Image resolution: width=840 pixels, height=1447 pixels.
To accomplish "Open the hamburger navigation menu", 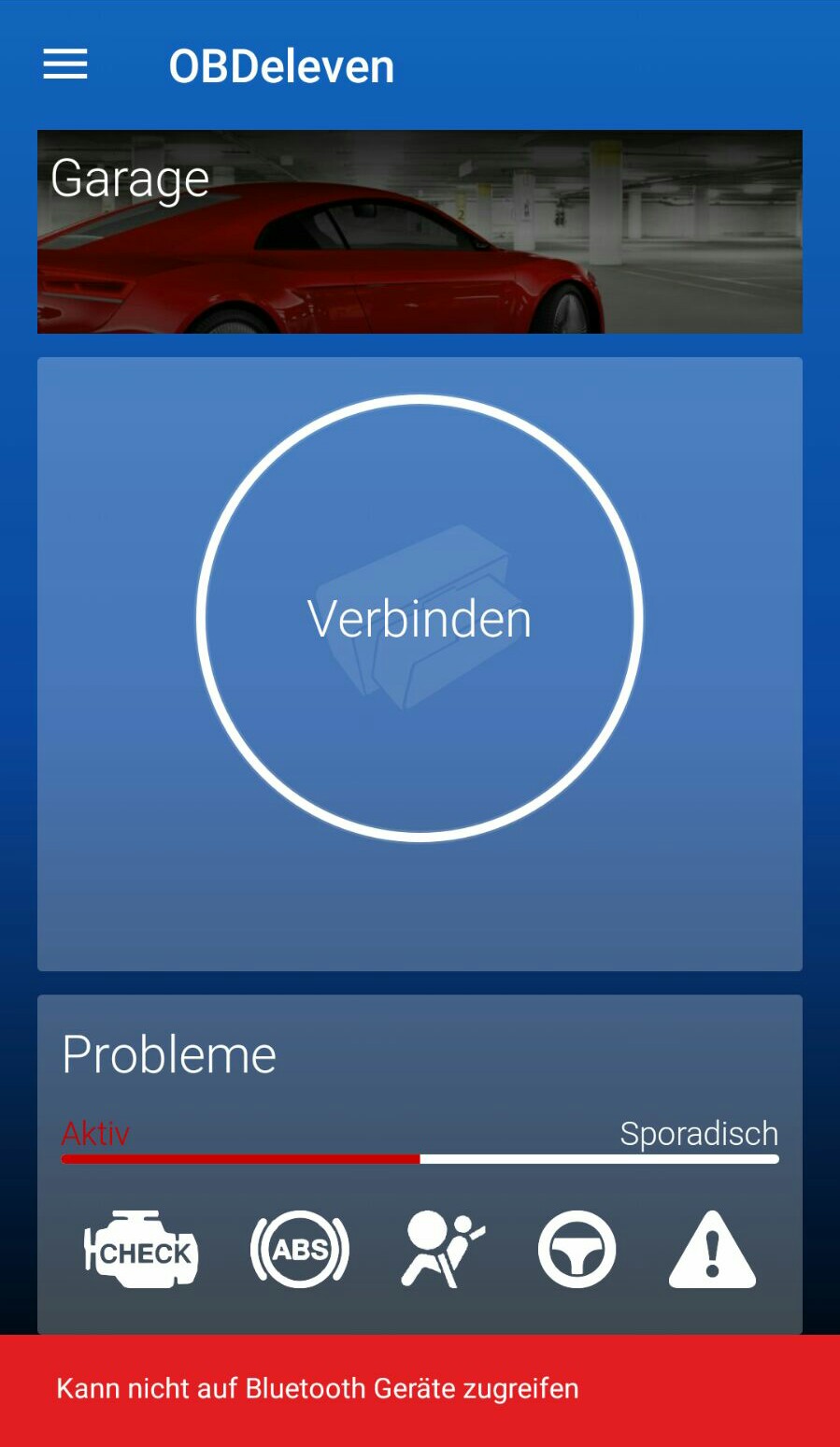I will (65, 64).
